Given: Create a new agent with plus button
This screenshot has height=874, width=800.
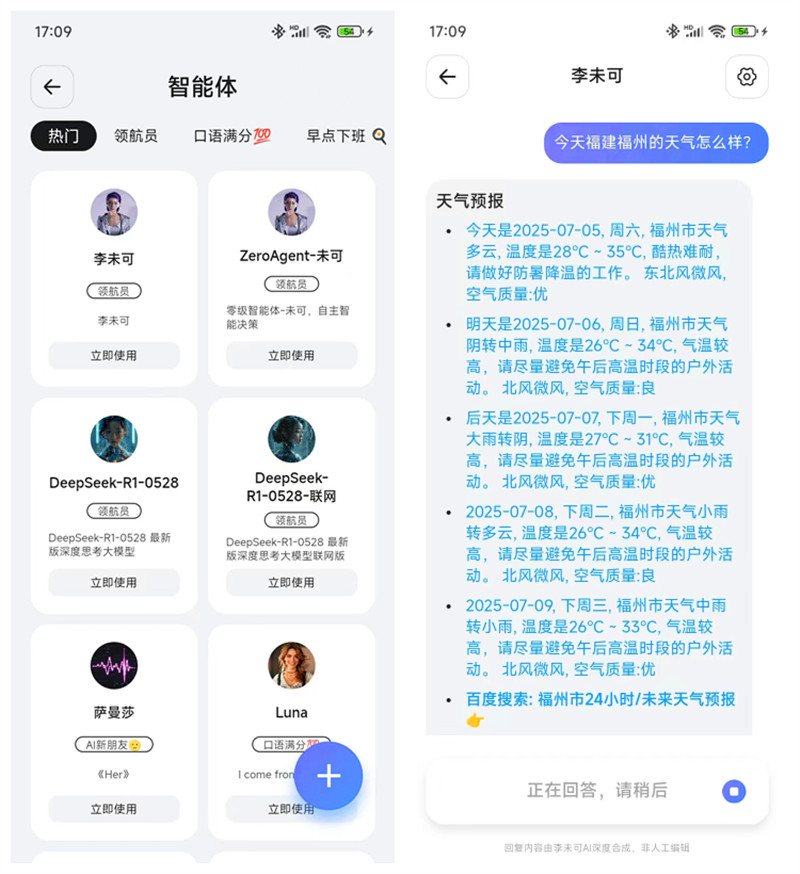Looking at the screenshot, I should coord(329,776).
